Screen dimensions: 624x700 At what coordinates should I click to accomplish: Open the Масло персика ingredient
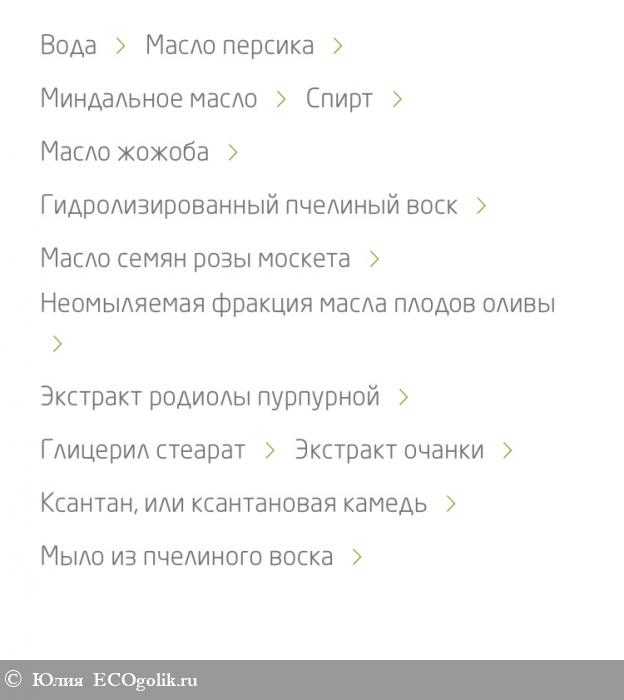[x=229, y=45]
